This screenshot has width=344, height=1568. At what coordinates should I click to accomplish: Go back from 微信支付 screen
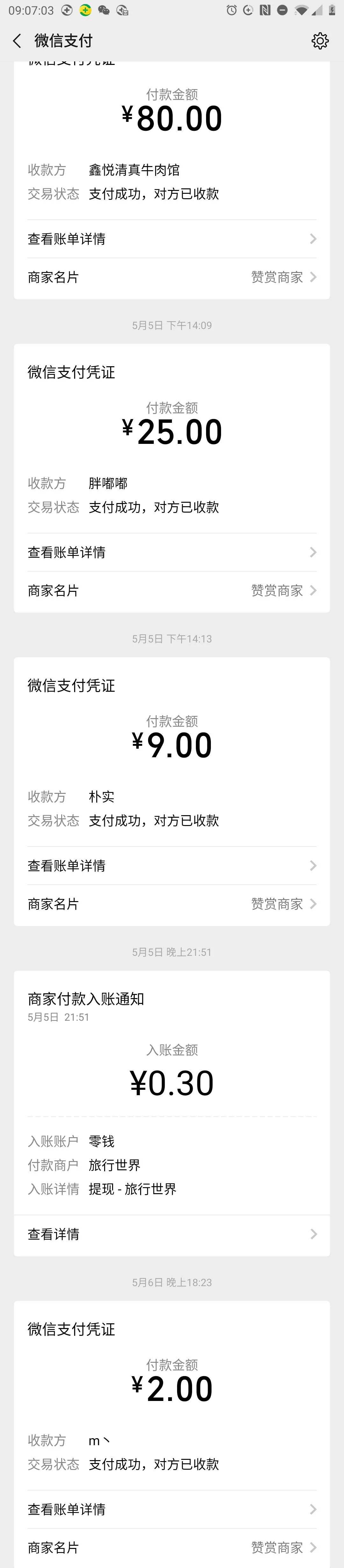17,41
